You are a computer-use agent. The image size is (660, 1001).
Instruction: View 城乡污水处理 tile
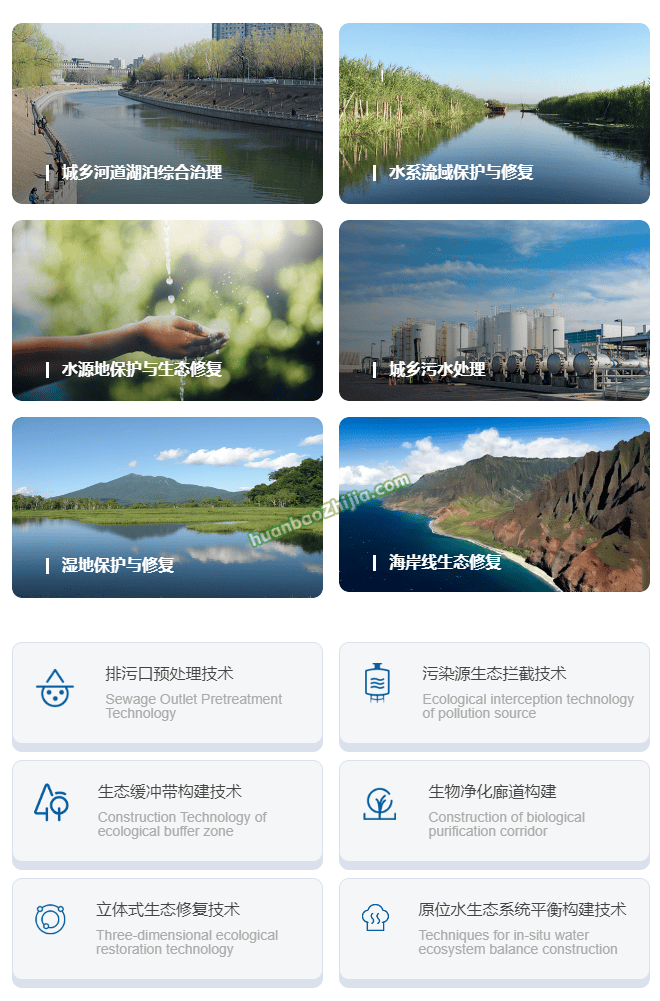tap(494, 311)
